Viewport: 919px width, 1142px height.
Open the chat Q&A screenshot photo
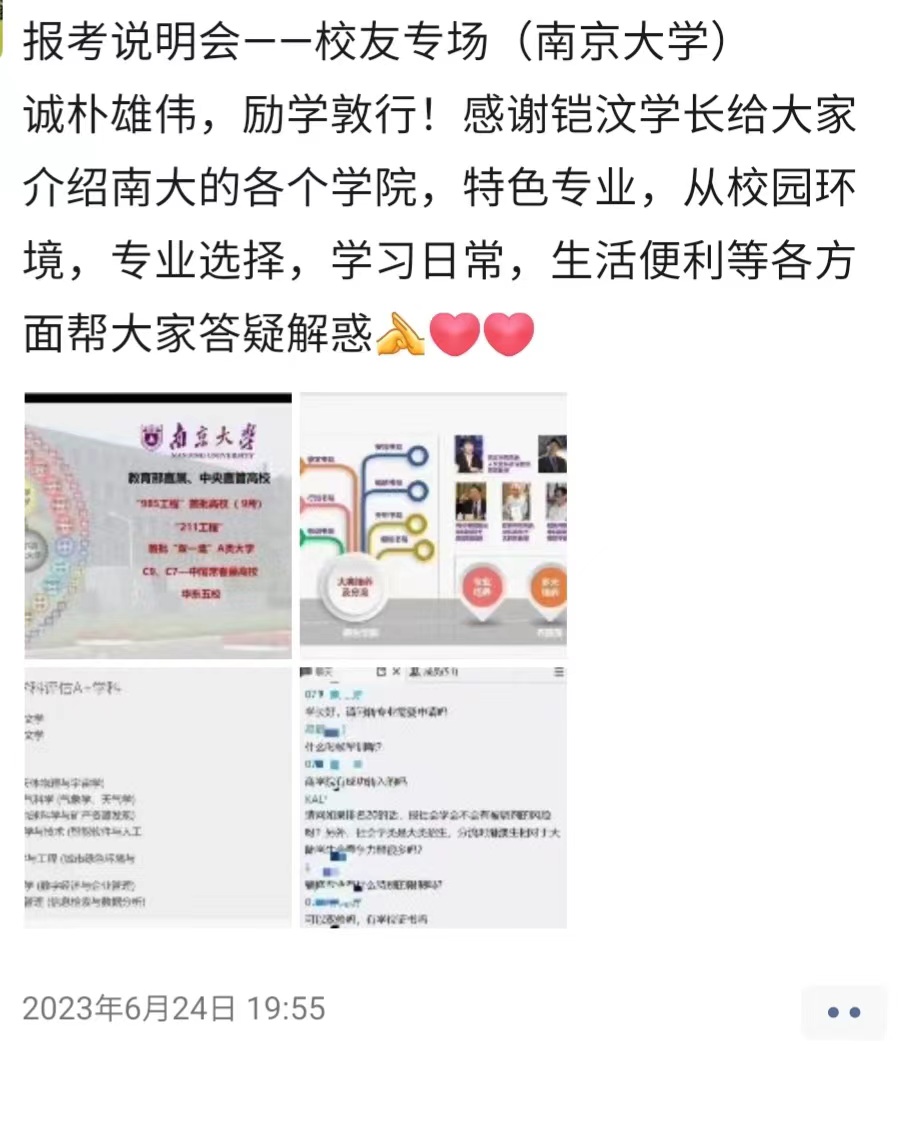(433, 797)
